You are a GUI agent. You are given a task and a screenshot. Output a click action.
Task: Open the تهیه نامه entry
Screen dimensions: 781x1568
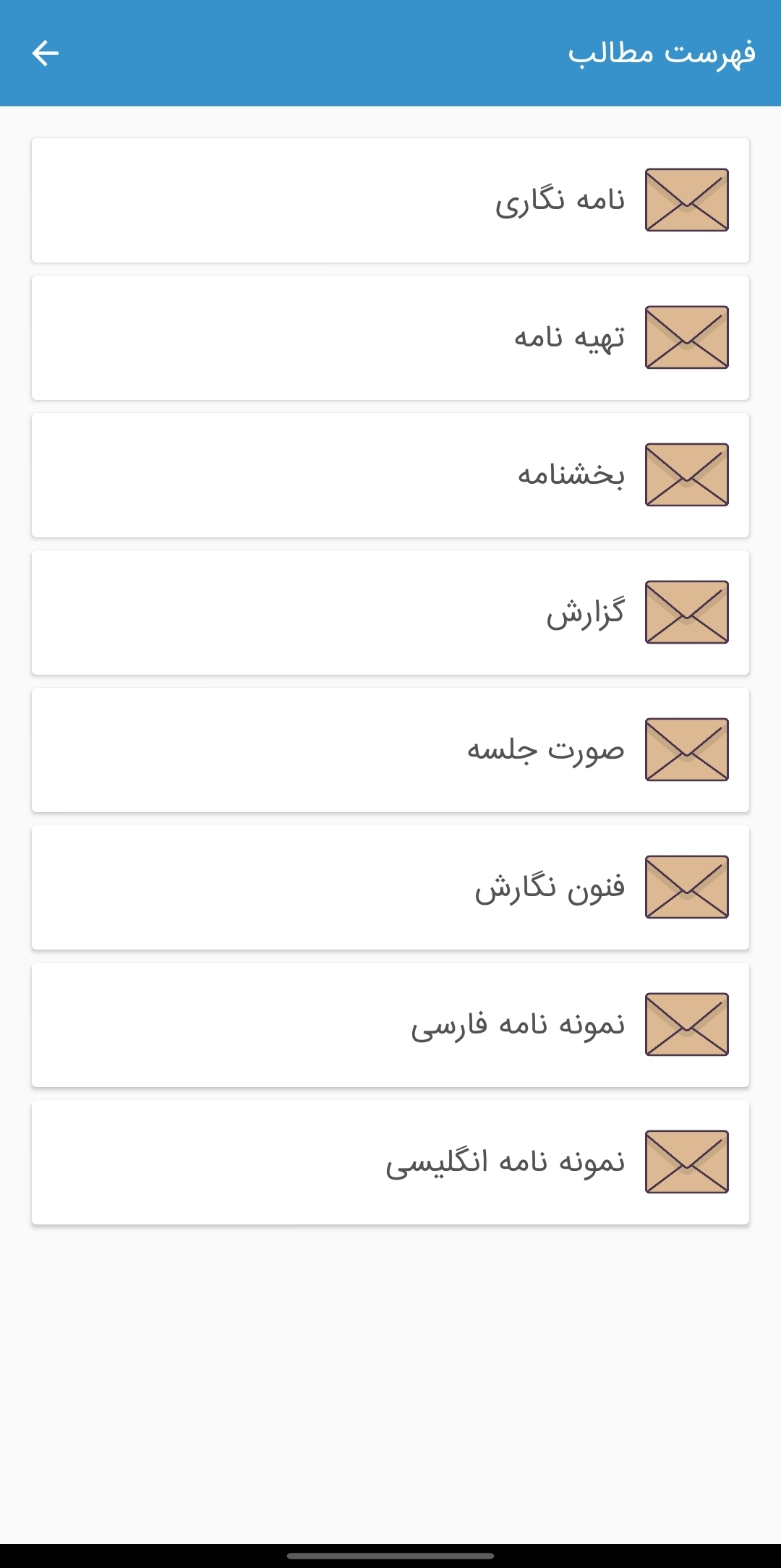pyautogui.click(x=390, y=338)
